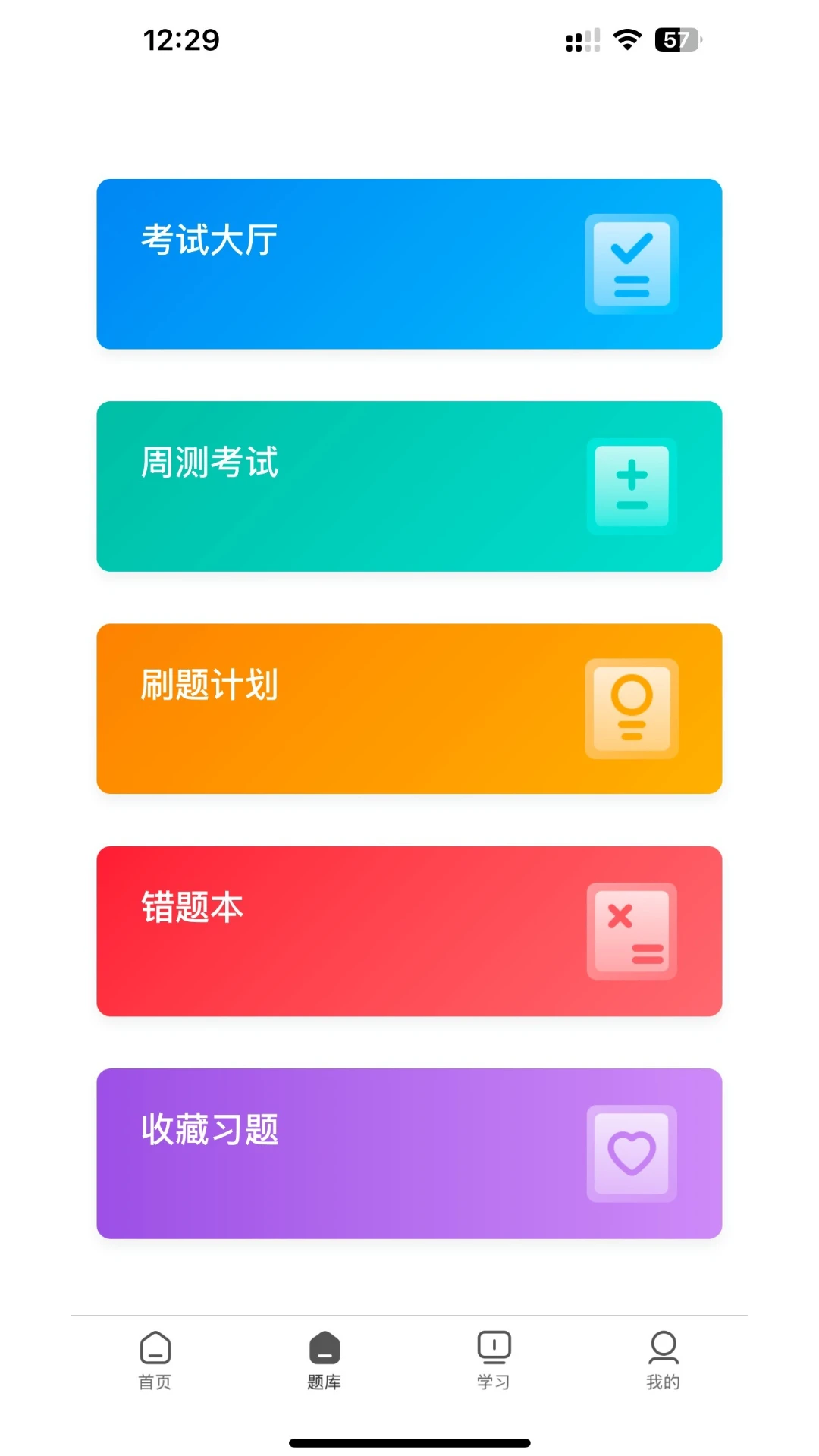The height and width of the screenshot is (1456, 819).
Task: Open the 错题本 card
Action: click(x=409, y=931)
